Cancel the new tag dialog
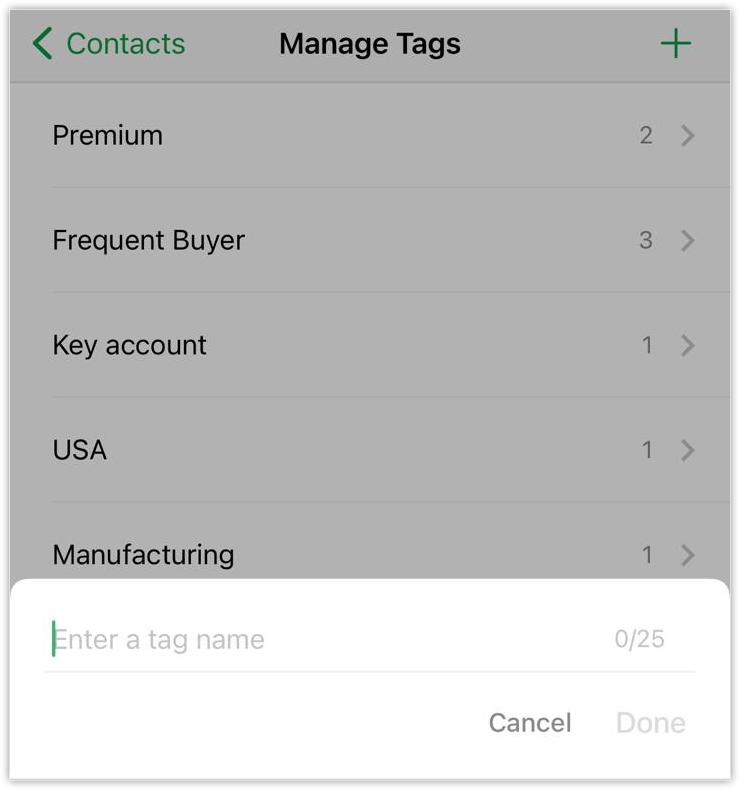The height and width of the screenshot is (790, 740). pyautogui.click(x=530, y=723)
